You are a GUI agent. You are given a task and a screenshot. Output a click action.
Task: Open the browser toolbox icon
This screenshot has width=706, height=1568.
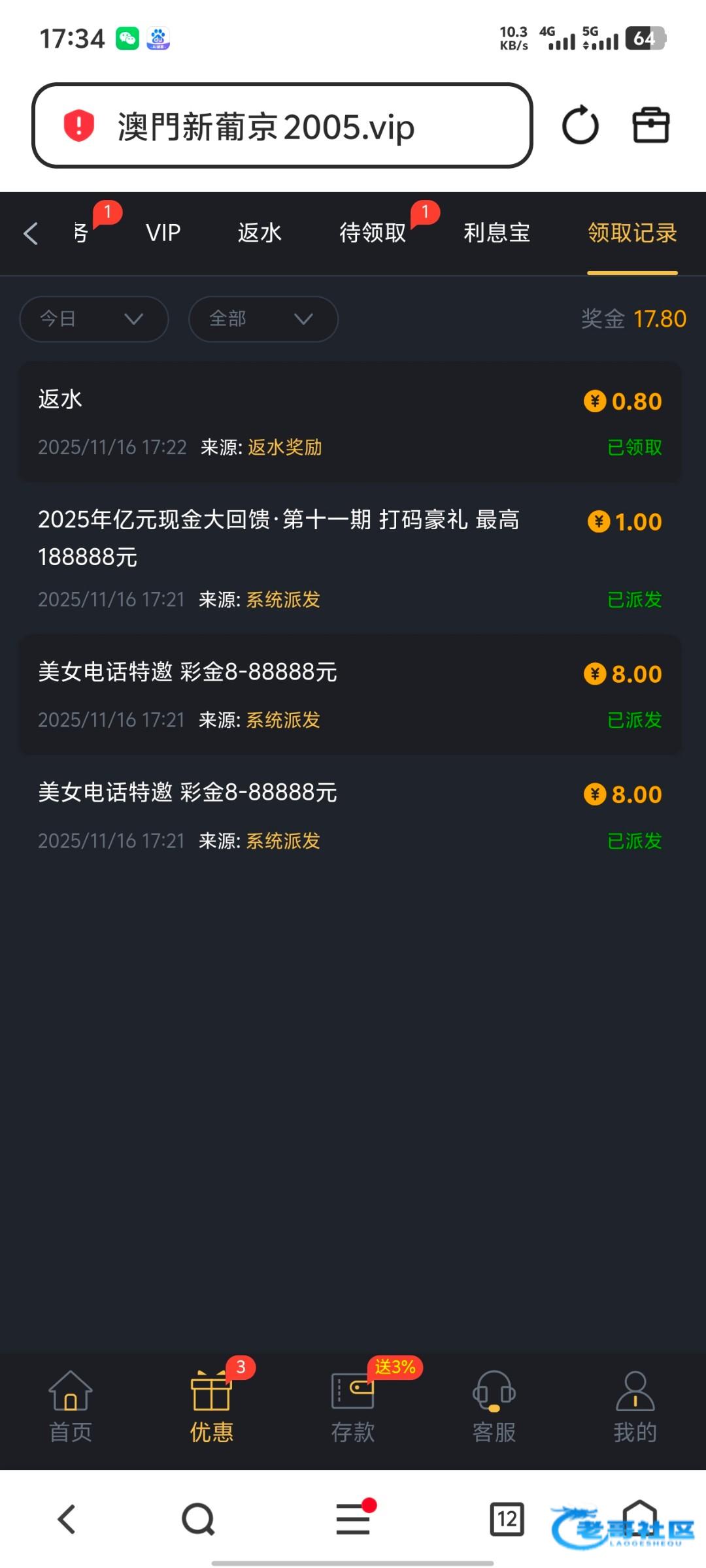[650, 125]
